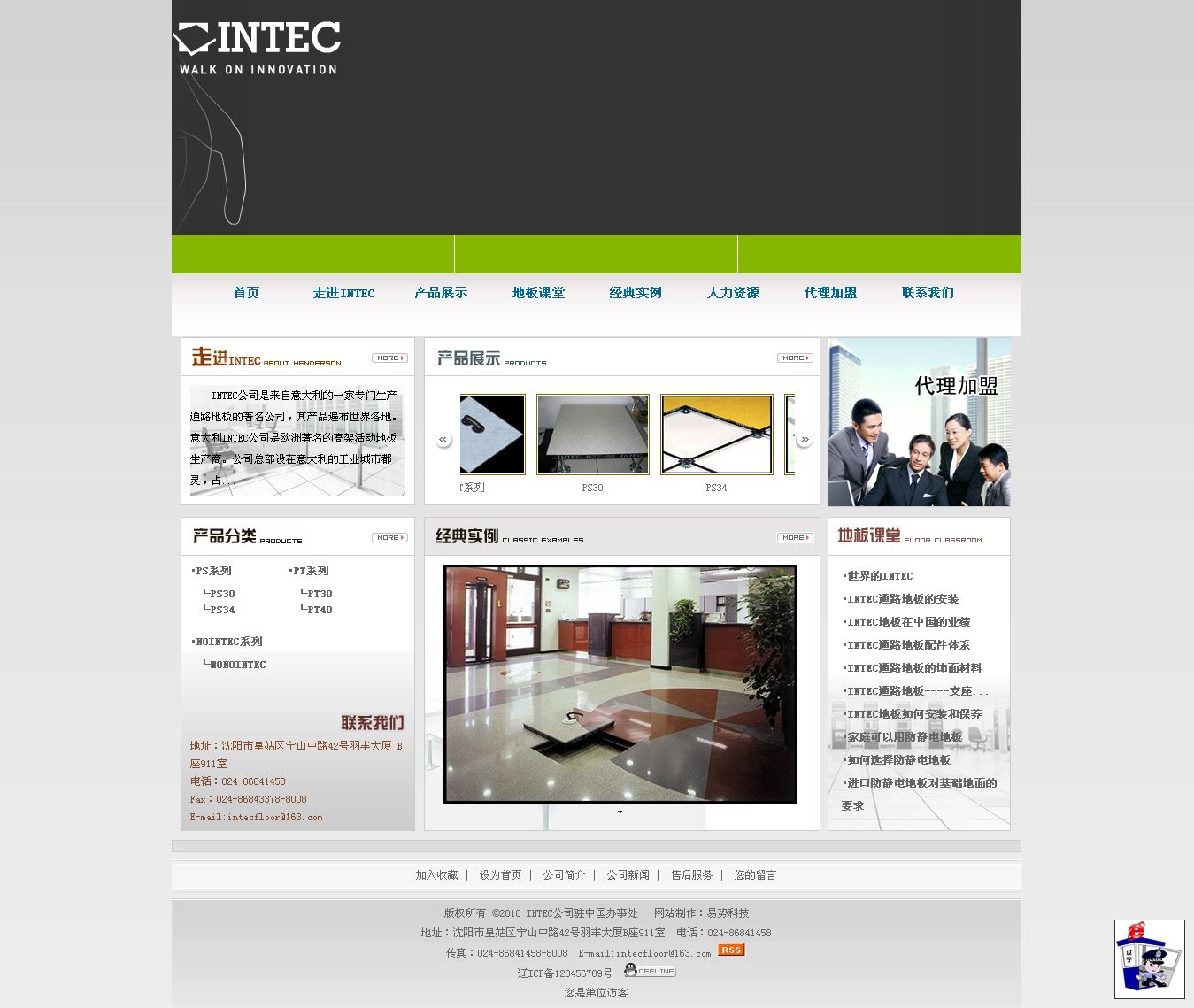This screenshot has height=1008, width=1194.
Task: Open the 代理加盟 banner image
Action: pyautogui.click(x=919, y=422)
